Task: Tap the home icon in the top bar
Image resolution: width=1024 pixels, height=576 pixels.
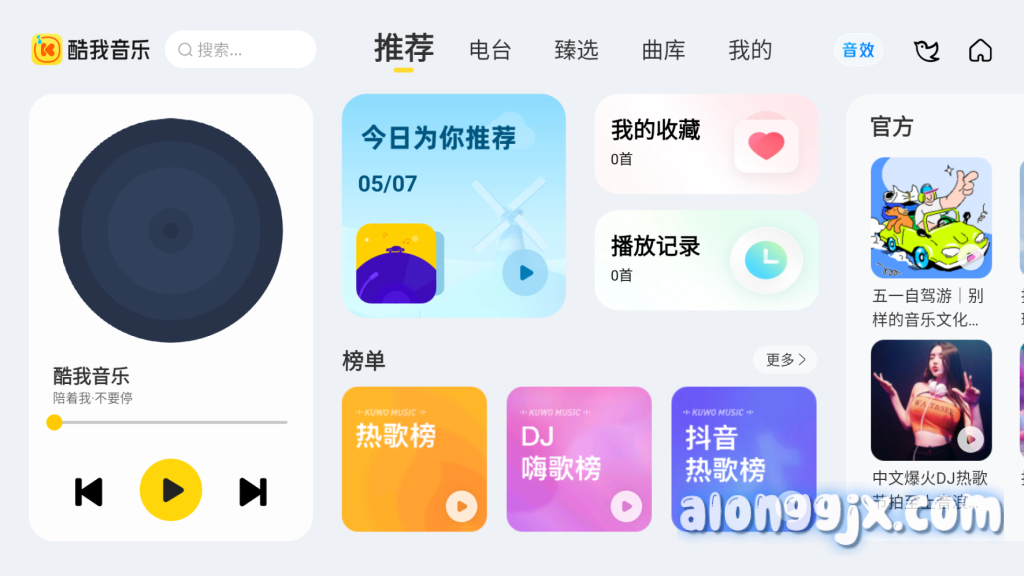Action: coord(980,50)
